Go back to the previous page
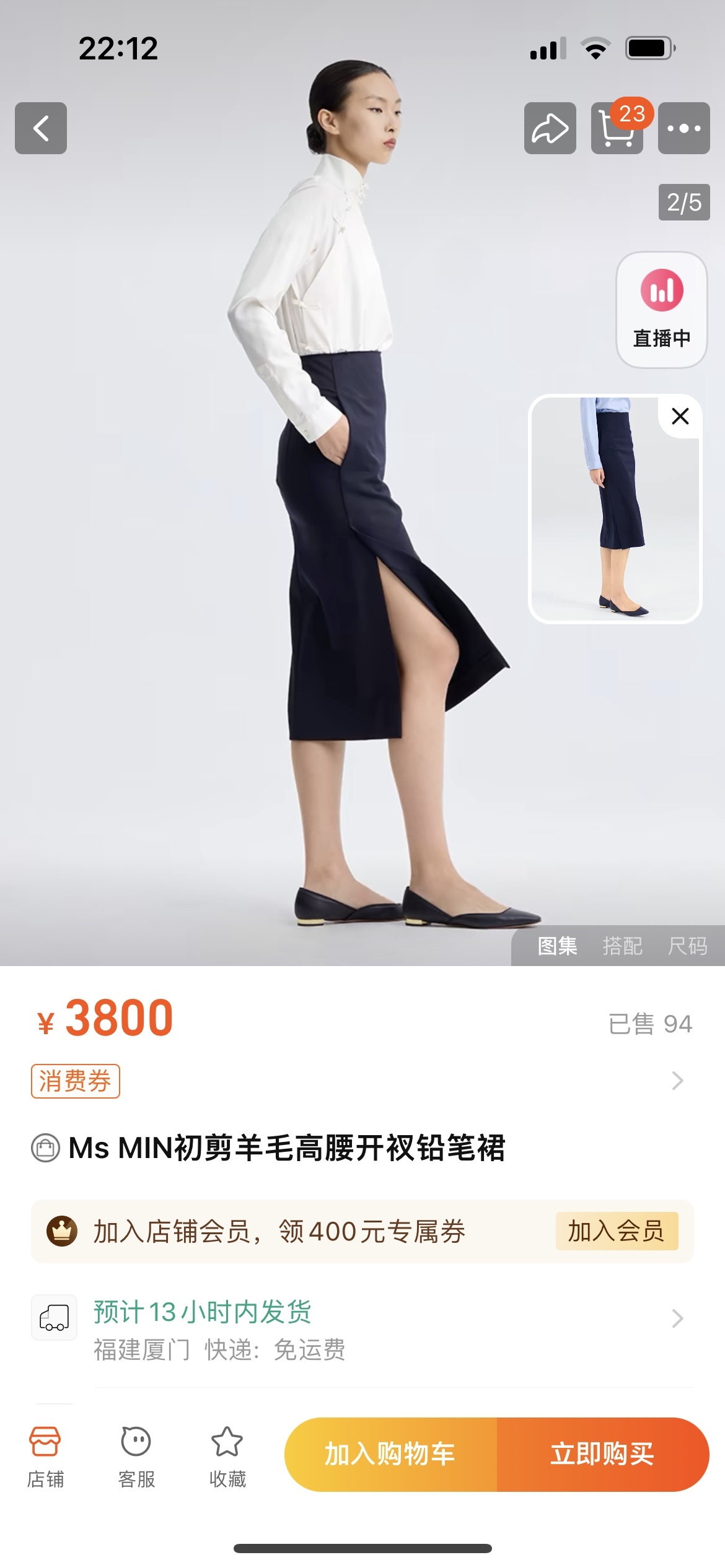725x1568 pixels. pyautogui.click(x=41, y=128)
